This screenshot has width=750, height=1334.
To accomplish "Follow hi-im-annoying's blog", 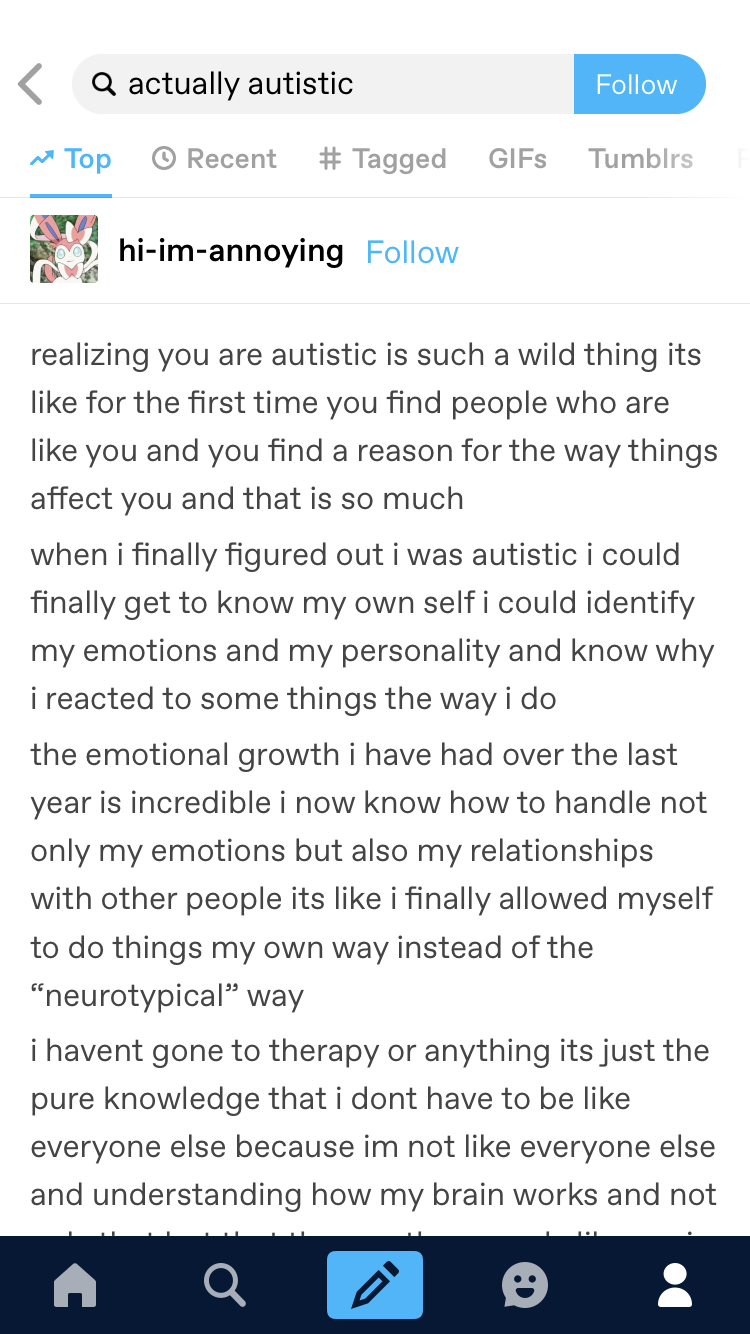I will click(412, 252).
